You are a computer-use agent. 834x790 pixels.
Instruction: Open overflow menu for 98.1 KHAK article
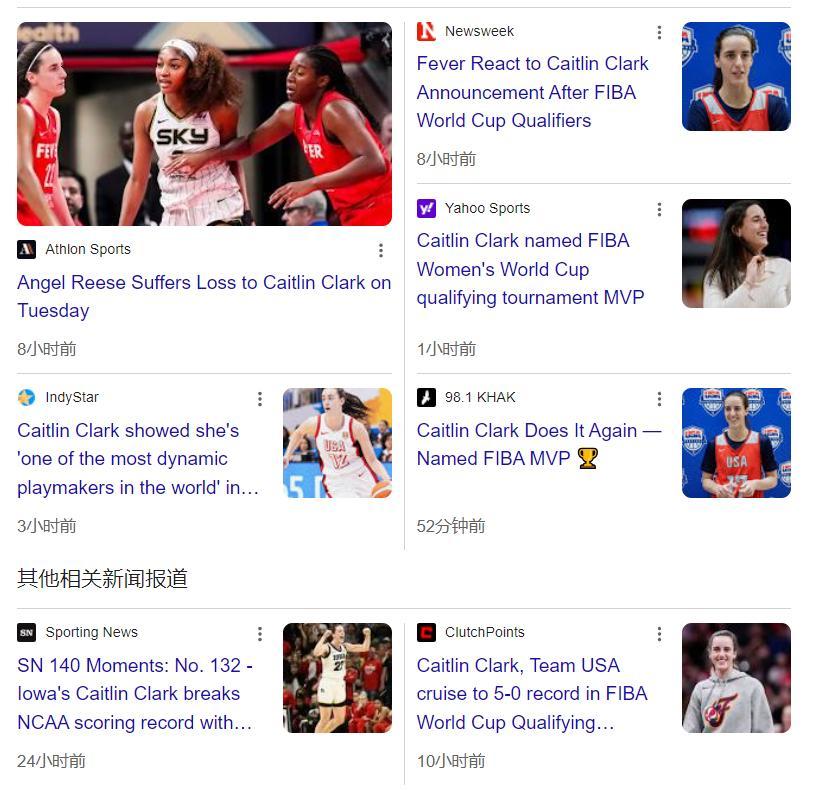pyautogui.click(x=659, y=399)
